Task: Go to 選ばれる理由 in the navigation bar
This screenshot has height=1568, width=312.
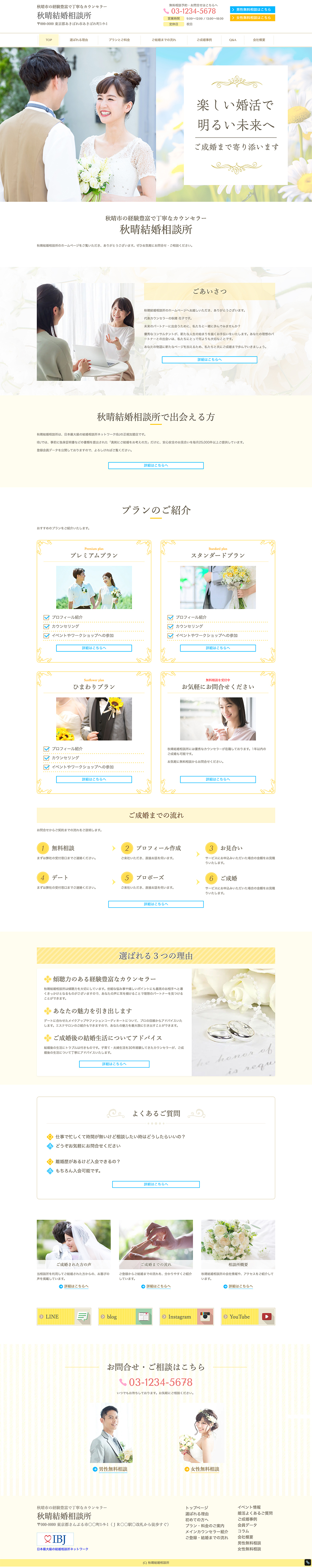Action: coord(78,40)
